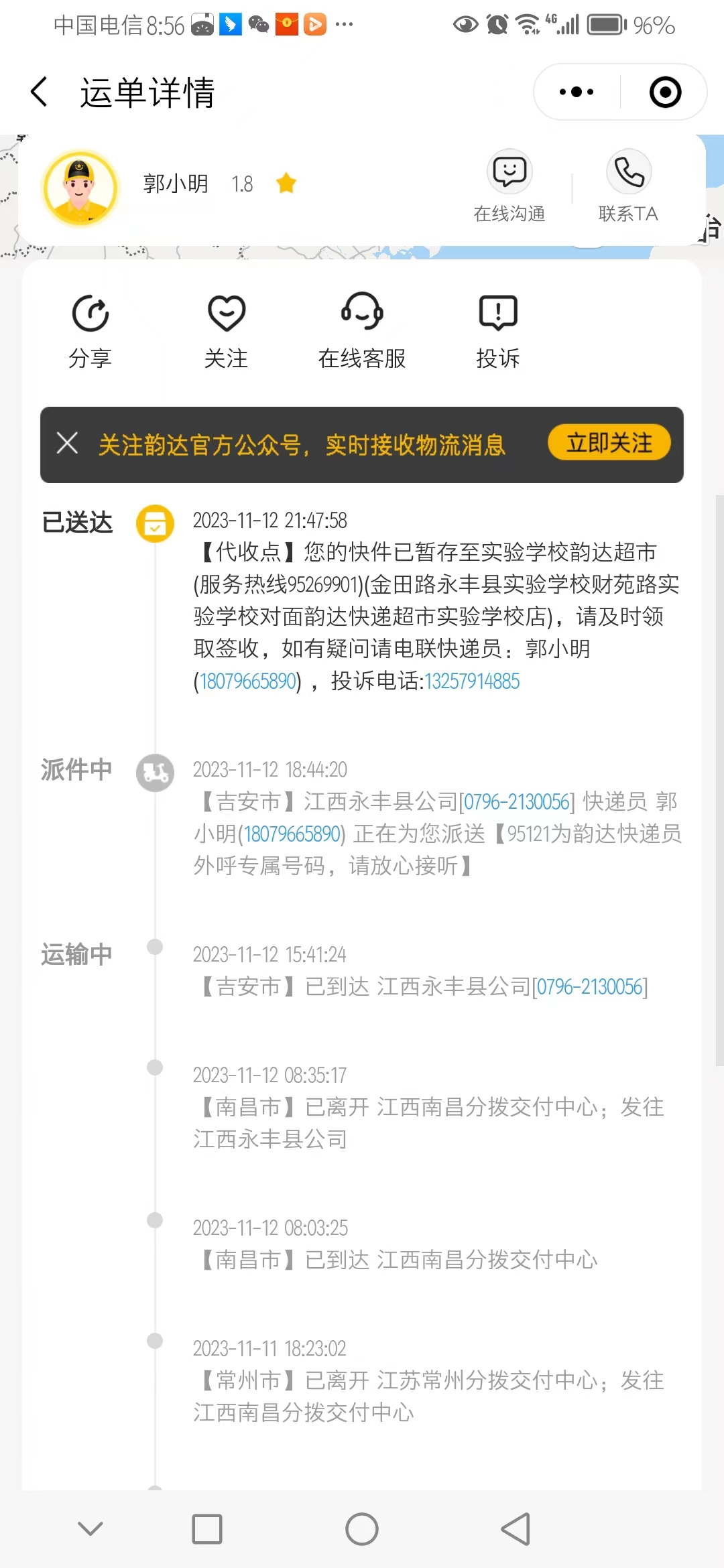Screen dimensions: 724x1568
Task: Dial 0796-2130056 in the 已到达 江西永丰县公司 entry
Action: 590,987
